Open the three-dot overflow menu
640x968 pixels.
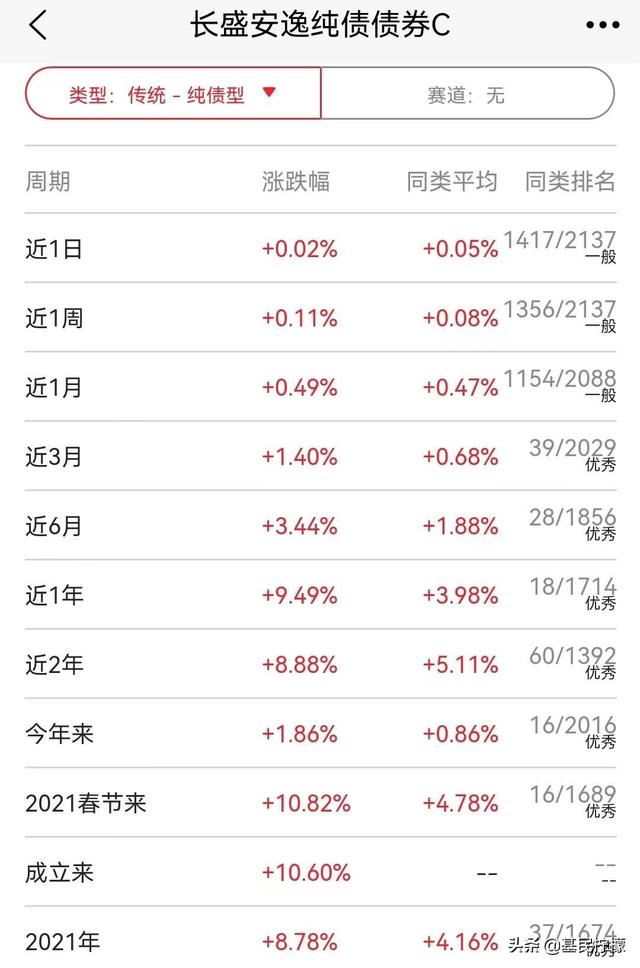pyautogui.click(x=601, y=26)
